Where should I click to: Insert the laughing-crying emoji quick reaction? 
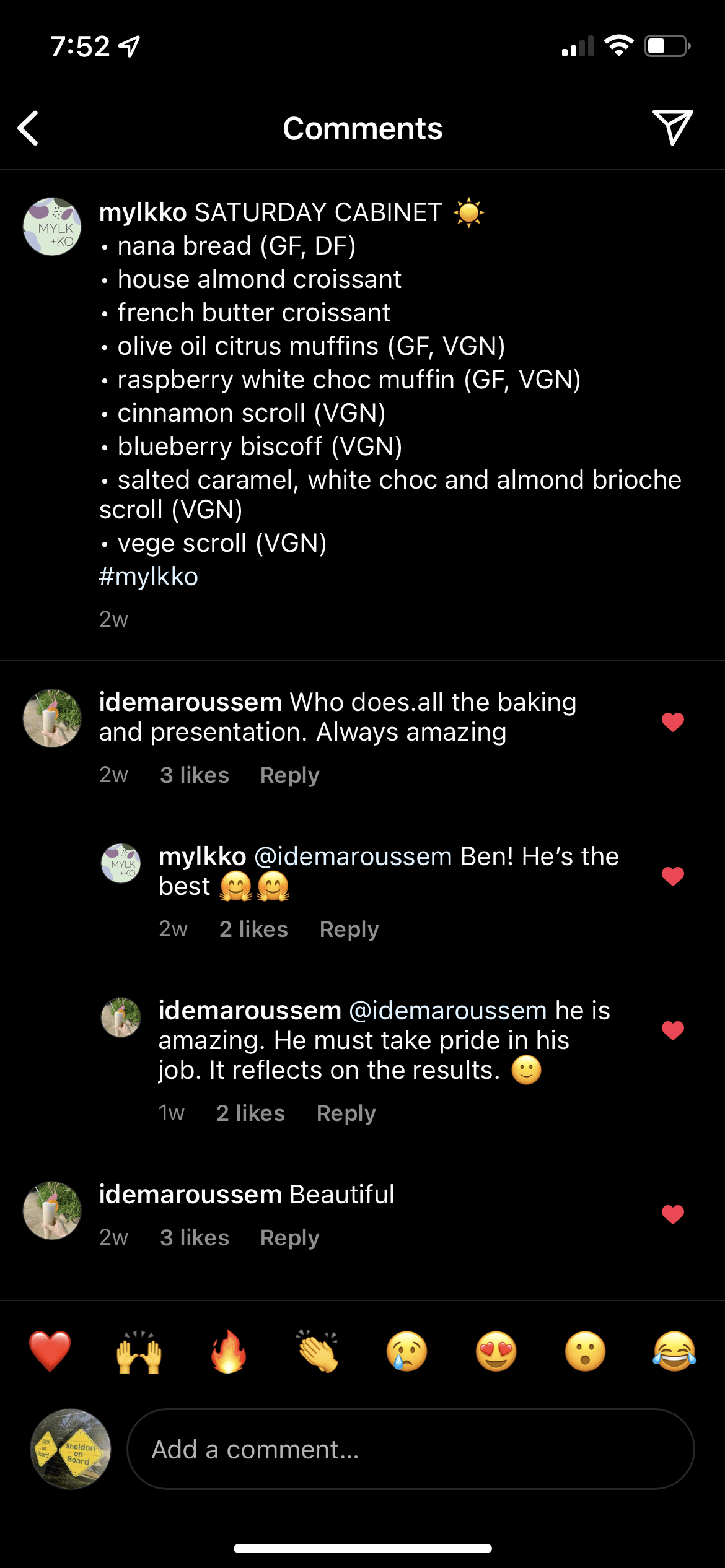coord(674,1351)
